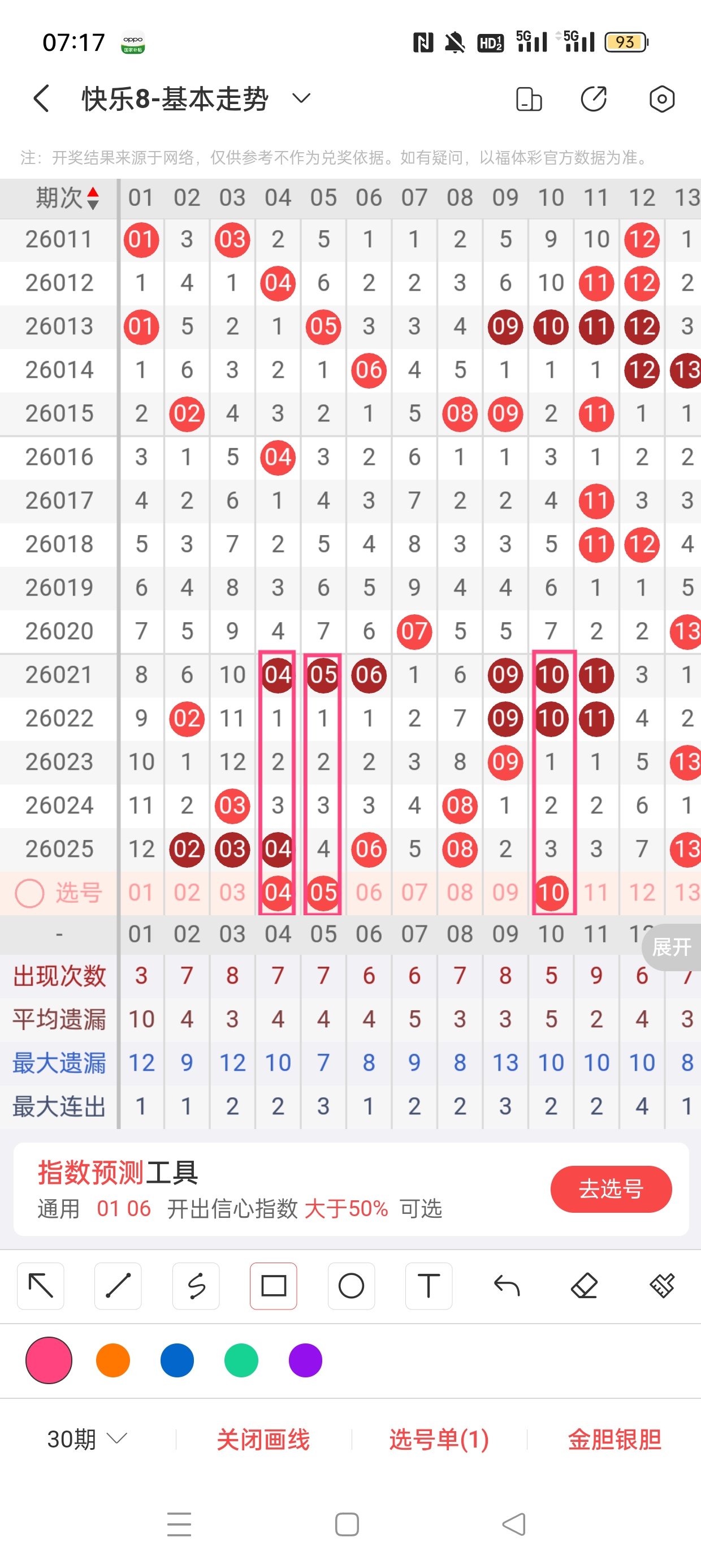Expand the statistics with 展开 button
This screenshot has height=1568, width=701.
tap(672, 946)
